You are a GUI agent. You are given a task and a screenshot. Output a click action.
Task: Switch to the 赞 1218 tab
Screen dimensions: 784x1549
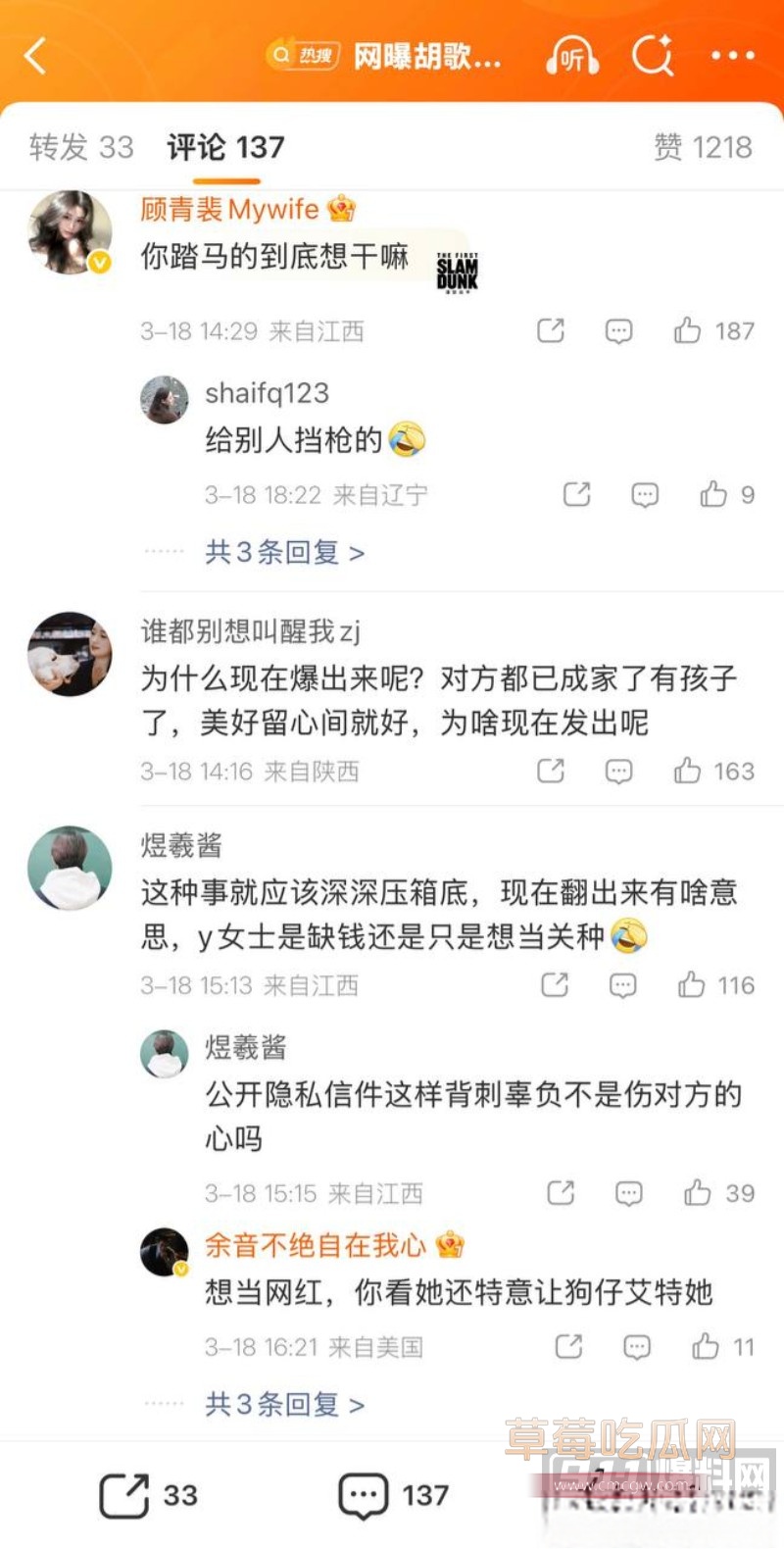tap(704, 147)
